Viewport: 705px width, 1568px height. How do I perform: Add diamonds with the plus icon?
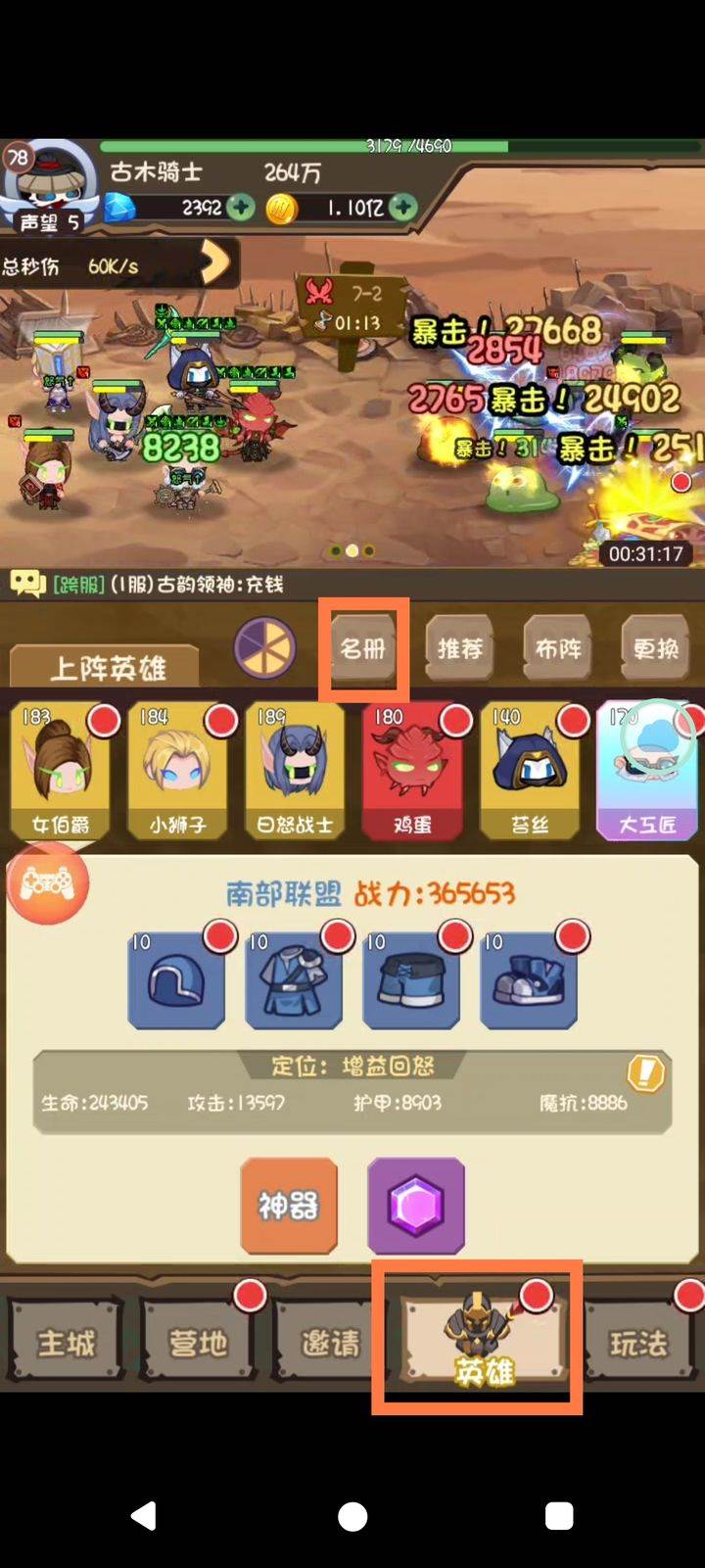(x=241, y=208)
